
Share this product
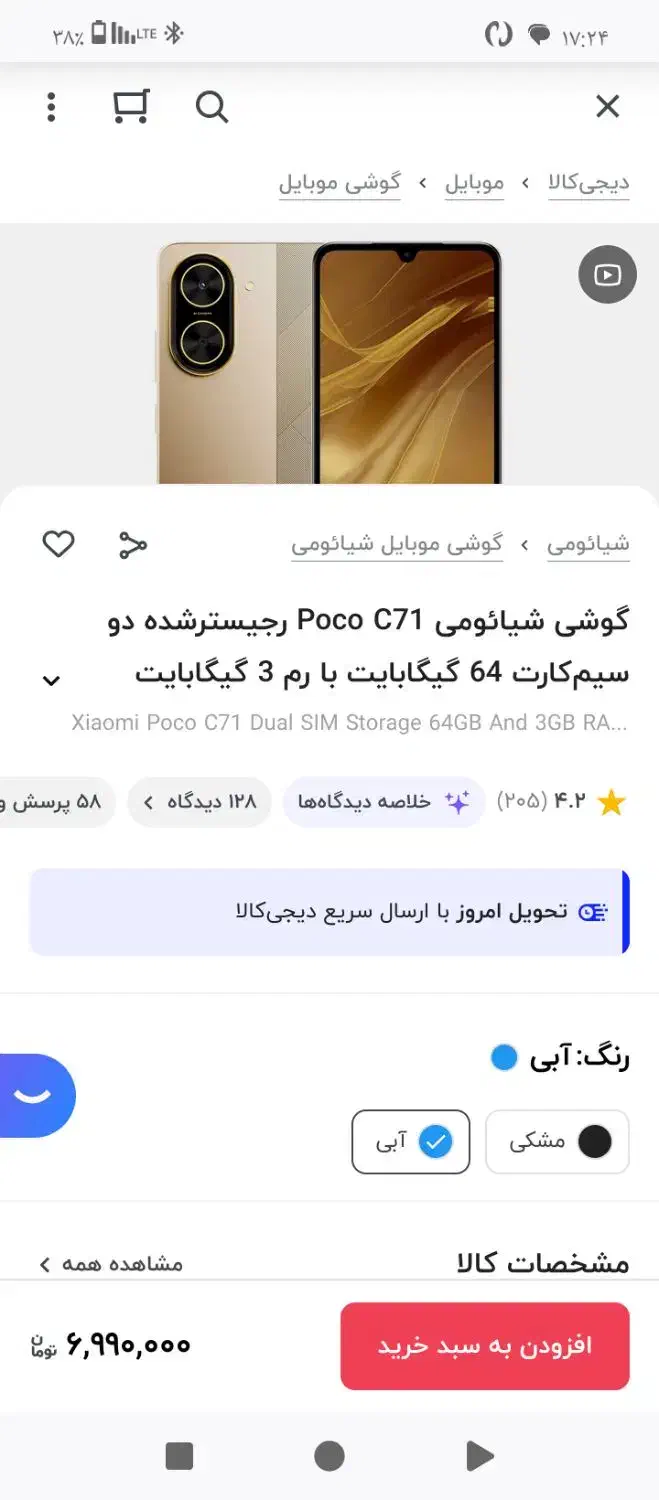click(132, 545)
